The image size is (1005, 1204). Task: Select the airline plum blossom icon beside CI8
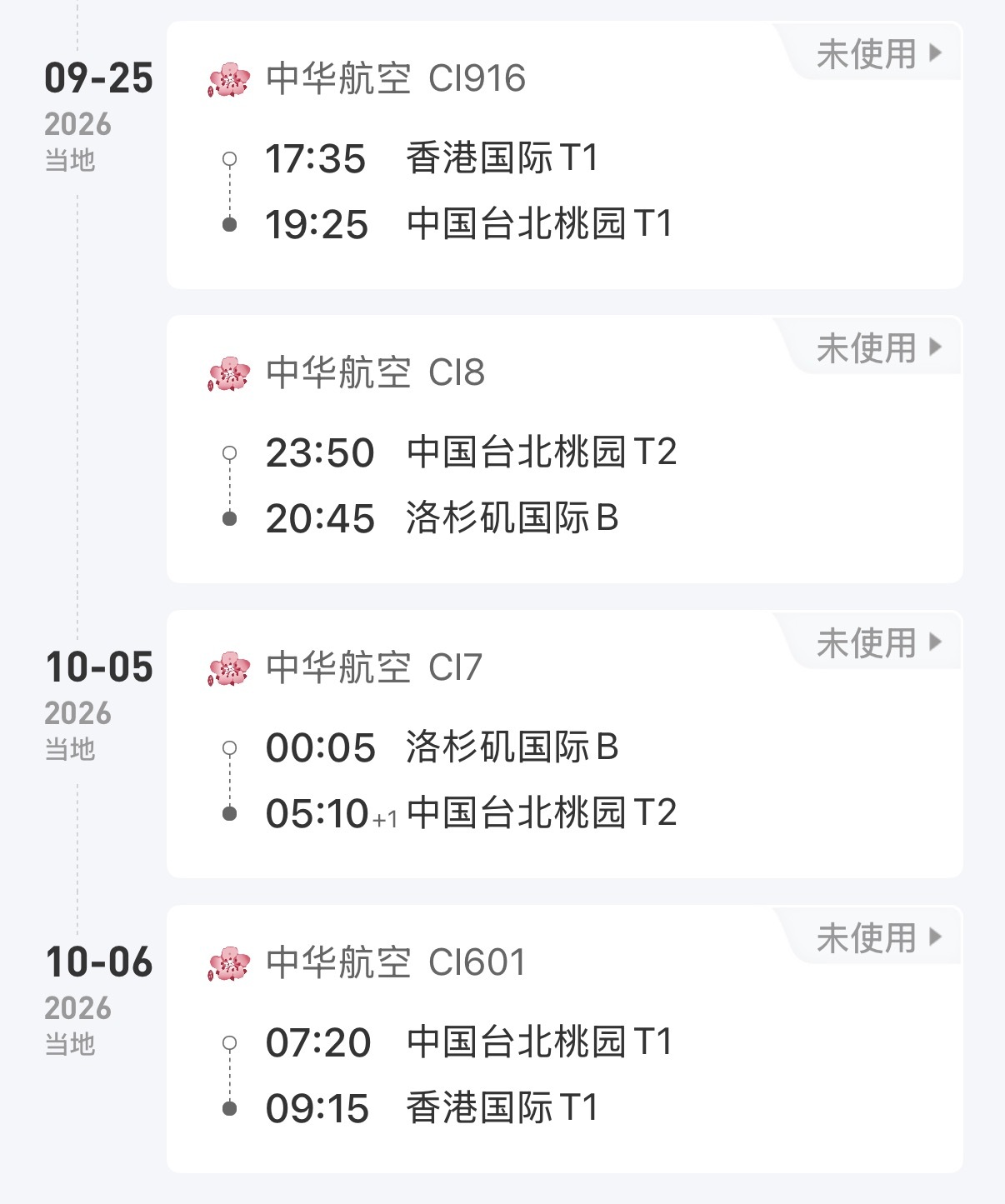[228, 374]
